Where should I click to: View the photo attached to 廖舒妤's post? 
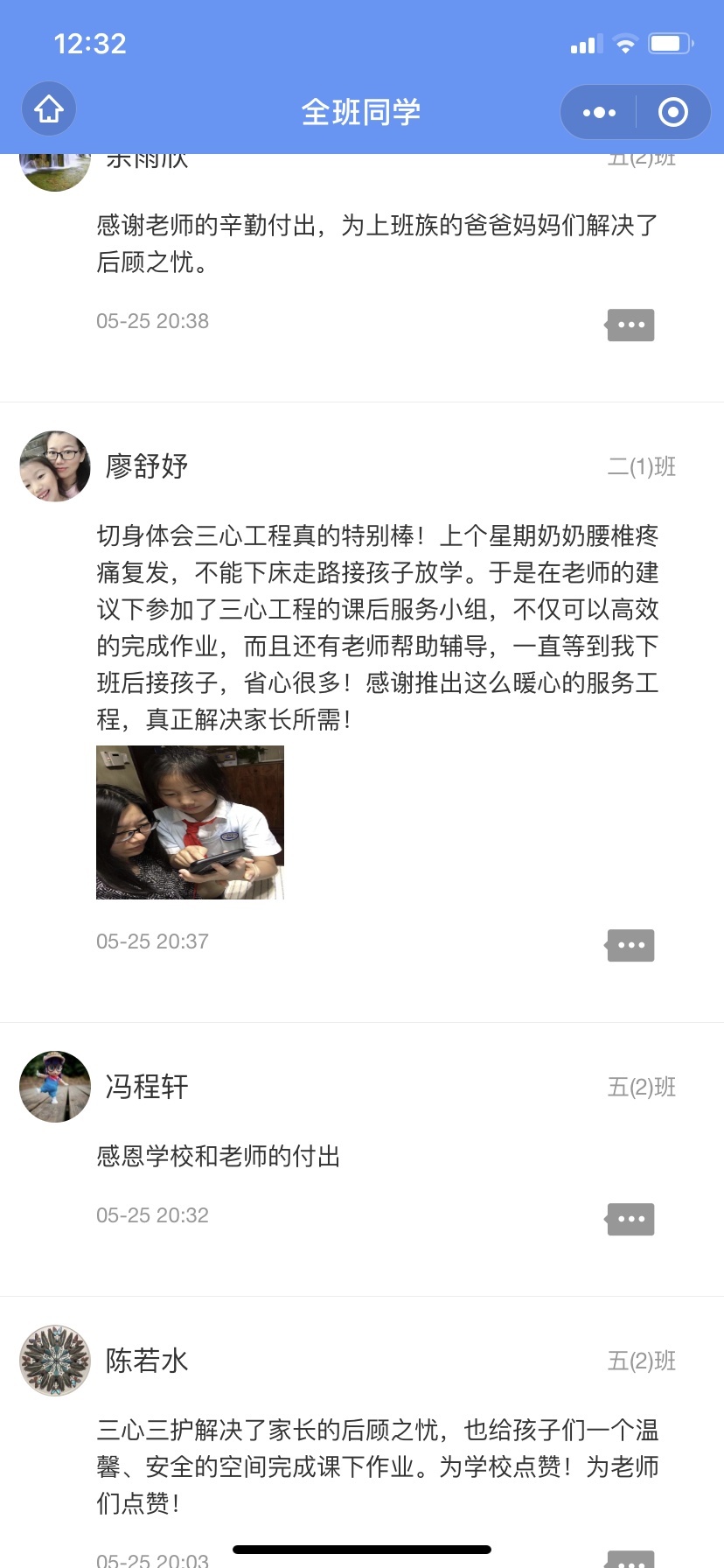[190, 822]
